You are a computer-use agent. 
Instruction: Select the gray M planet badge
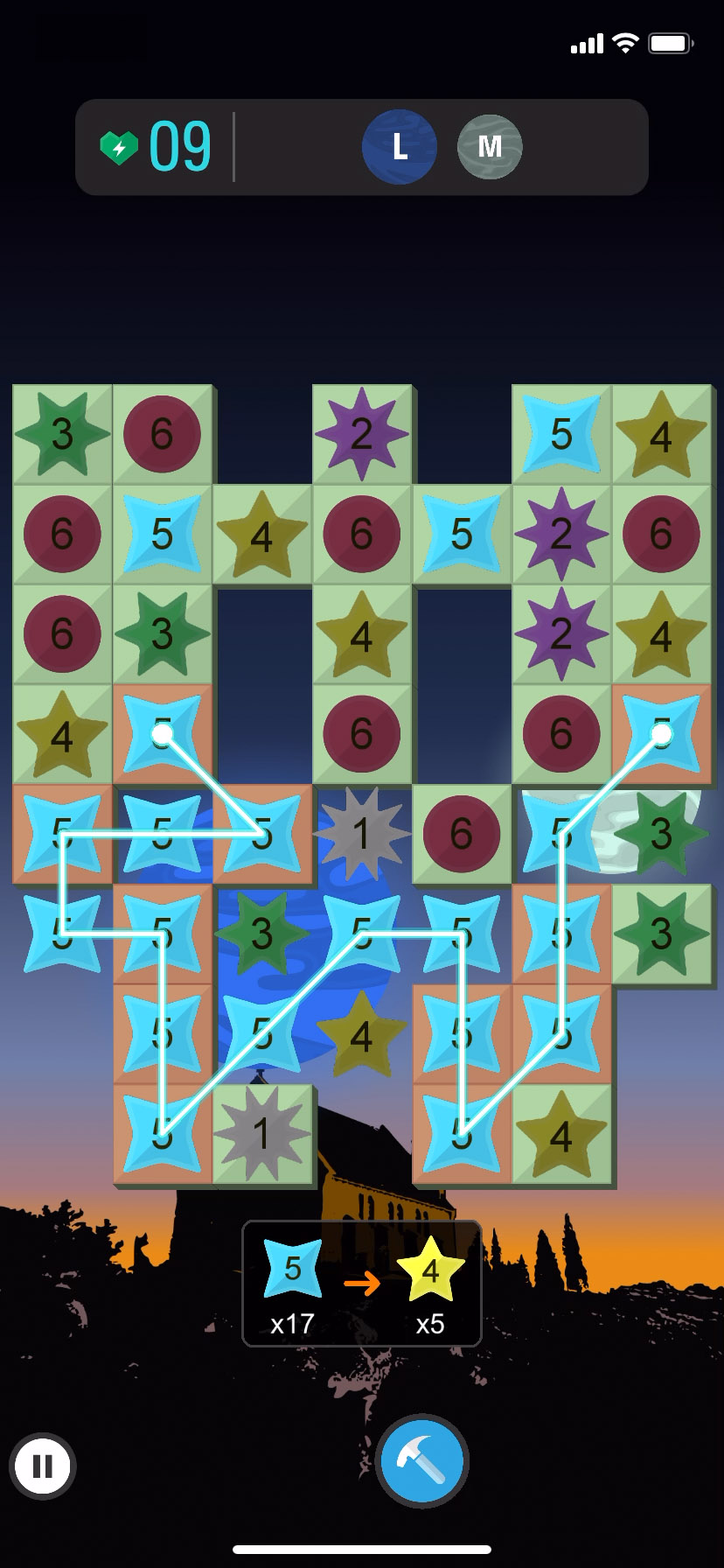click(490, 147)
